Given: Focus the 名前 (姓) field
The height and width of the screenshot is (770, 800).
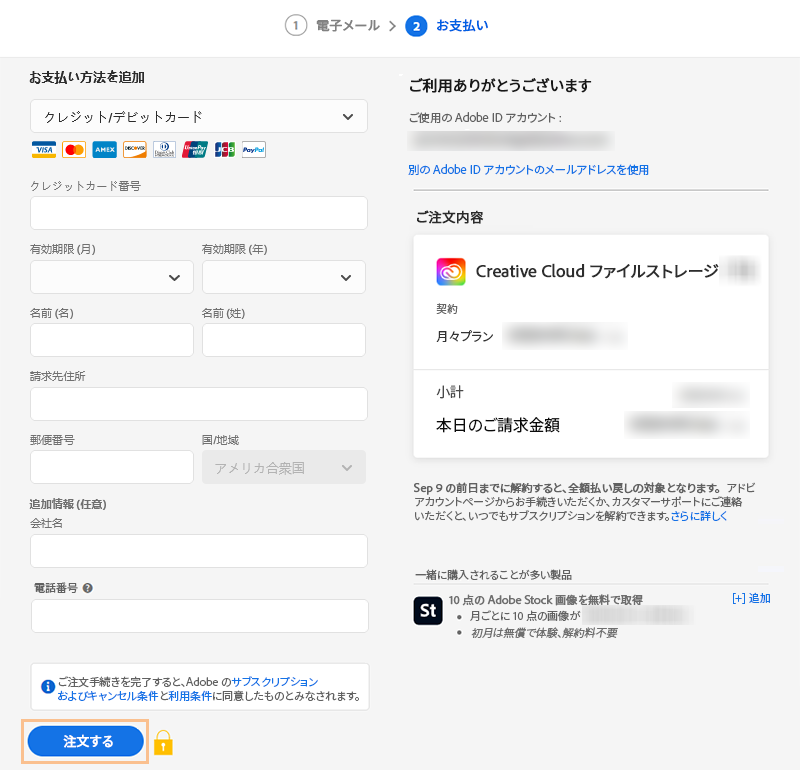Looking at the screenshot, I should 284,340.
